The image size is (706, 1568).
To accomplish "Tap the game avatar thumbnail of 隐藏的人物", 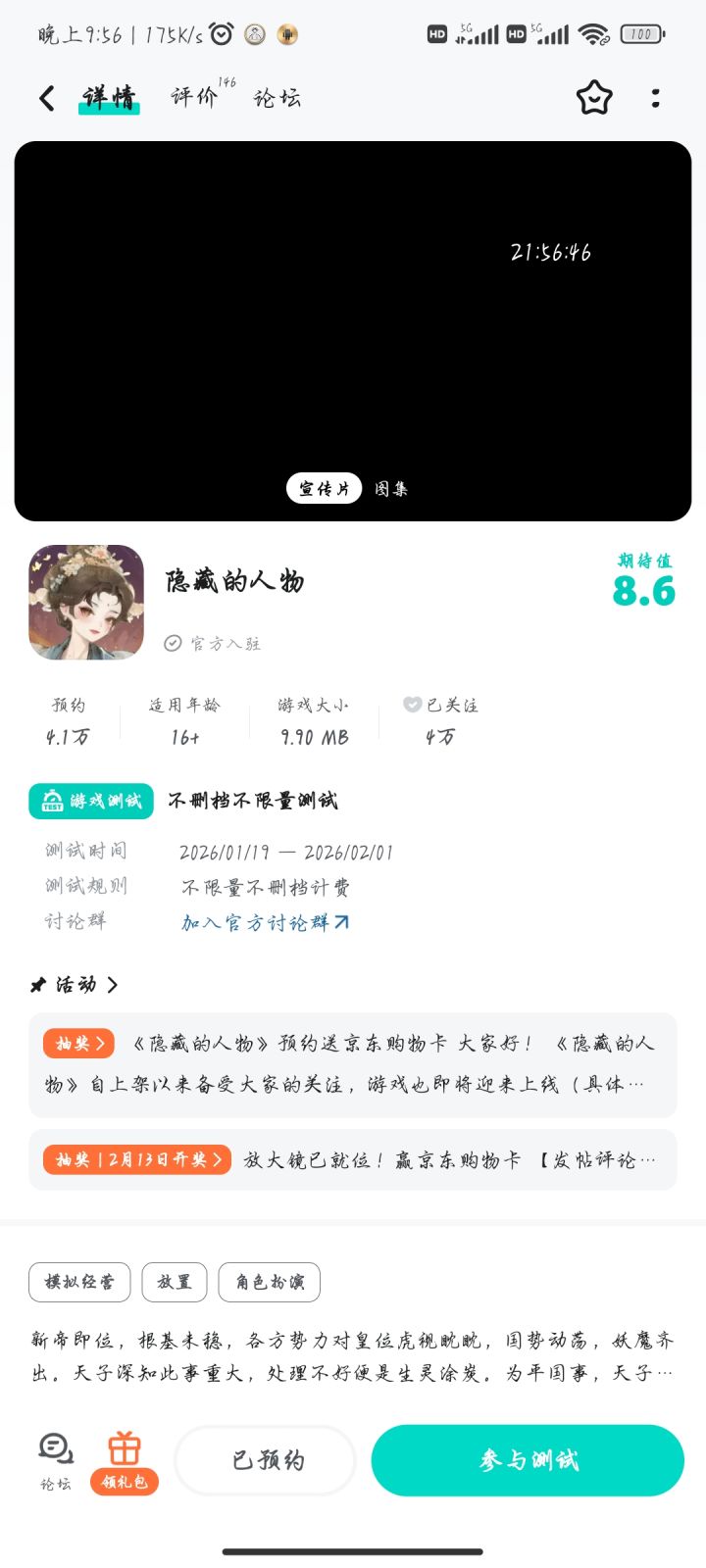I will [85, 603].
